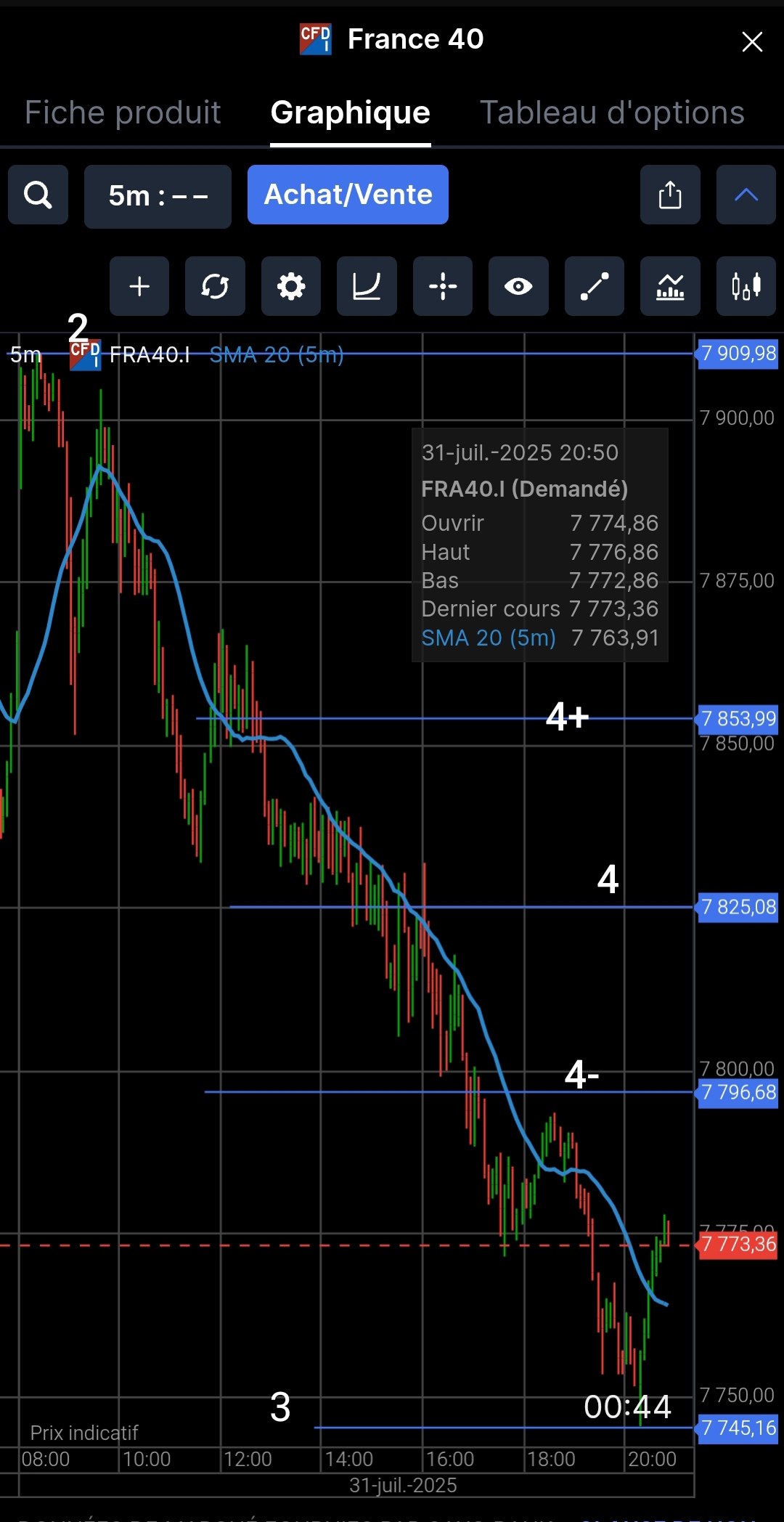Activate the crosshair tool
Screen dimensions: 784x1522
(443, 286)
